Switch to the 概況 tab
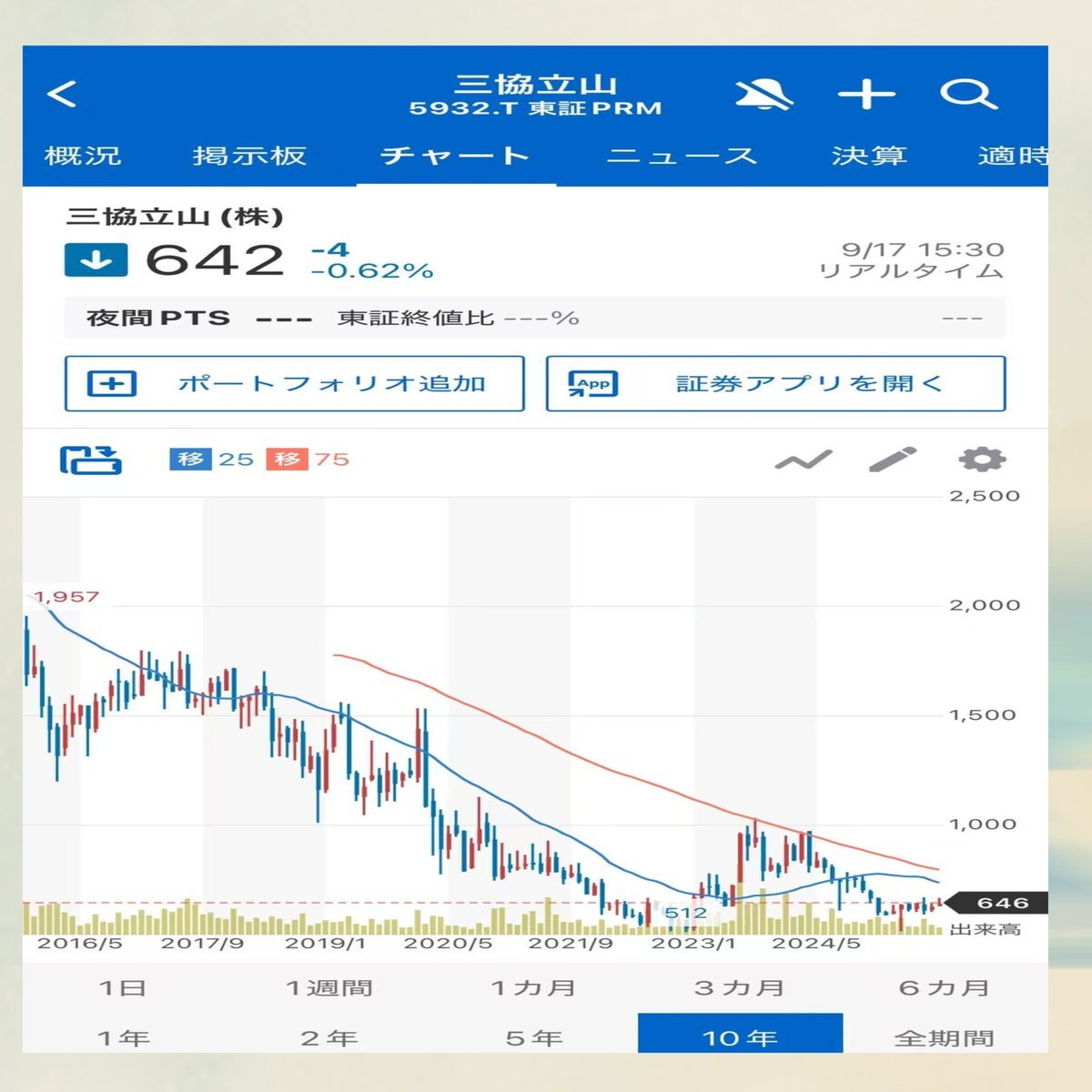Viewport: 1092px width, 1092px height. click(x=83, y=157)
